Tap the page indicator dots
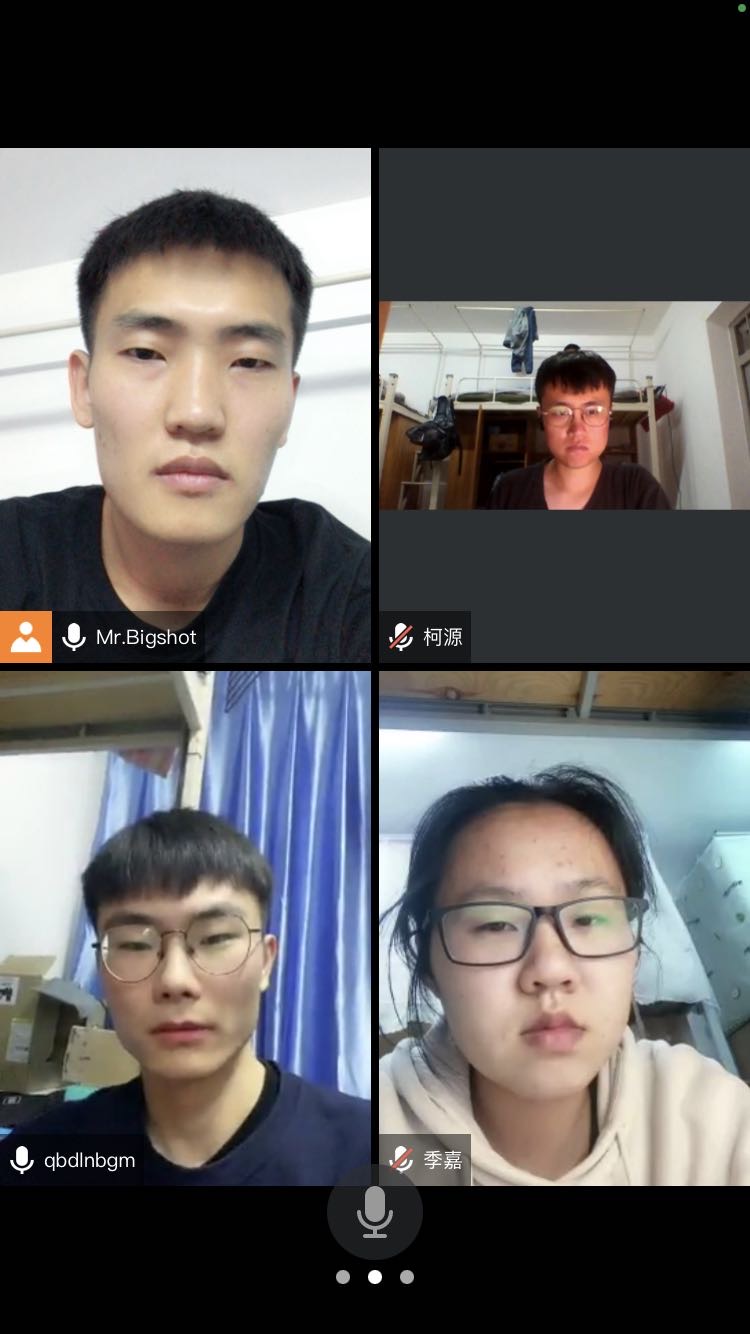 [375, 1277]
